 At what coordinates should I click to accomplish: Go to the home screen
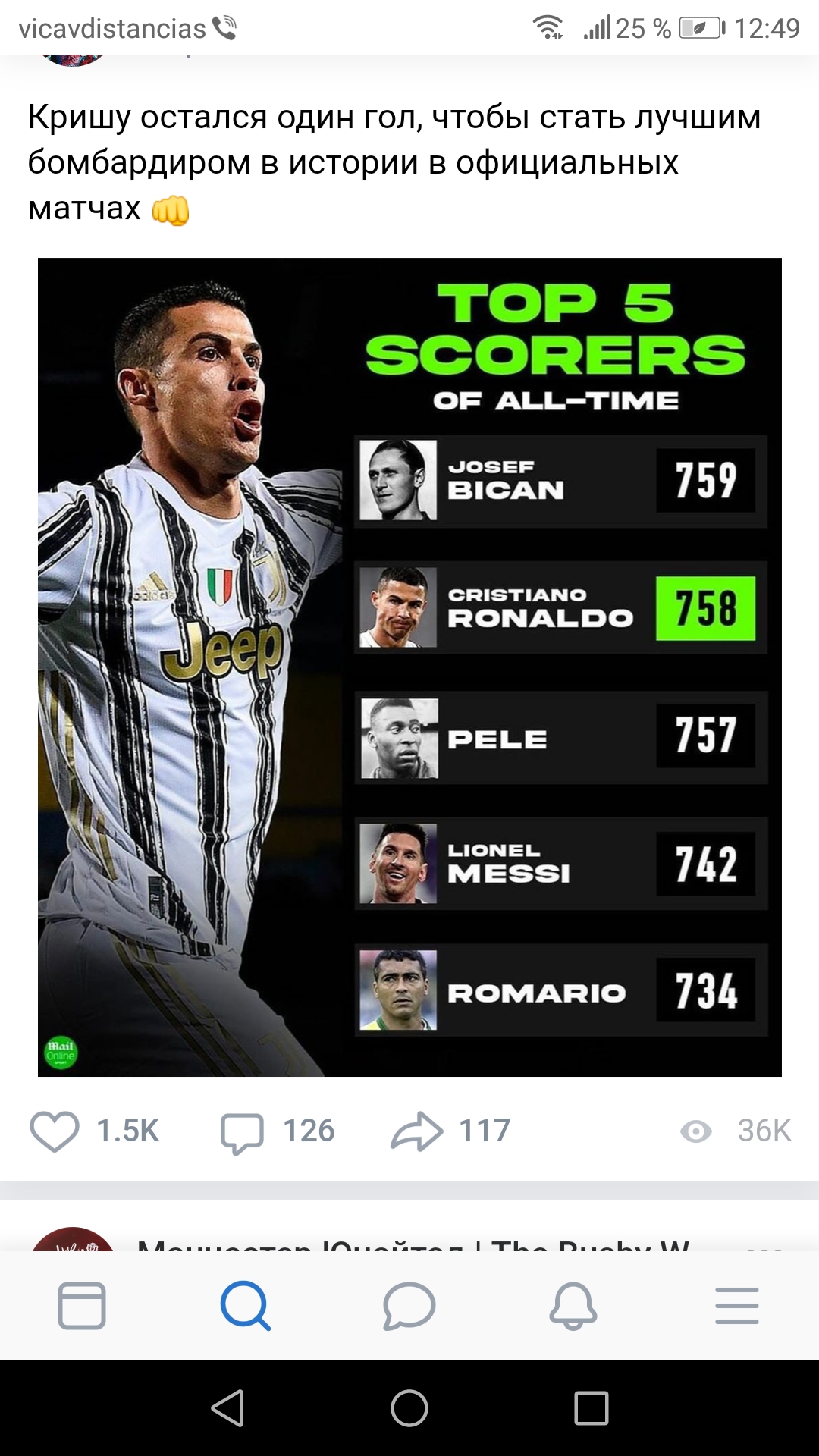click(x=409, y=1408)
